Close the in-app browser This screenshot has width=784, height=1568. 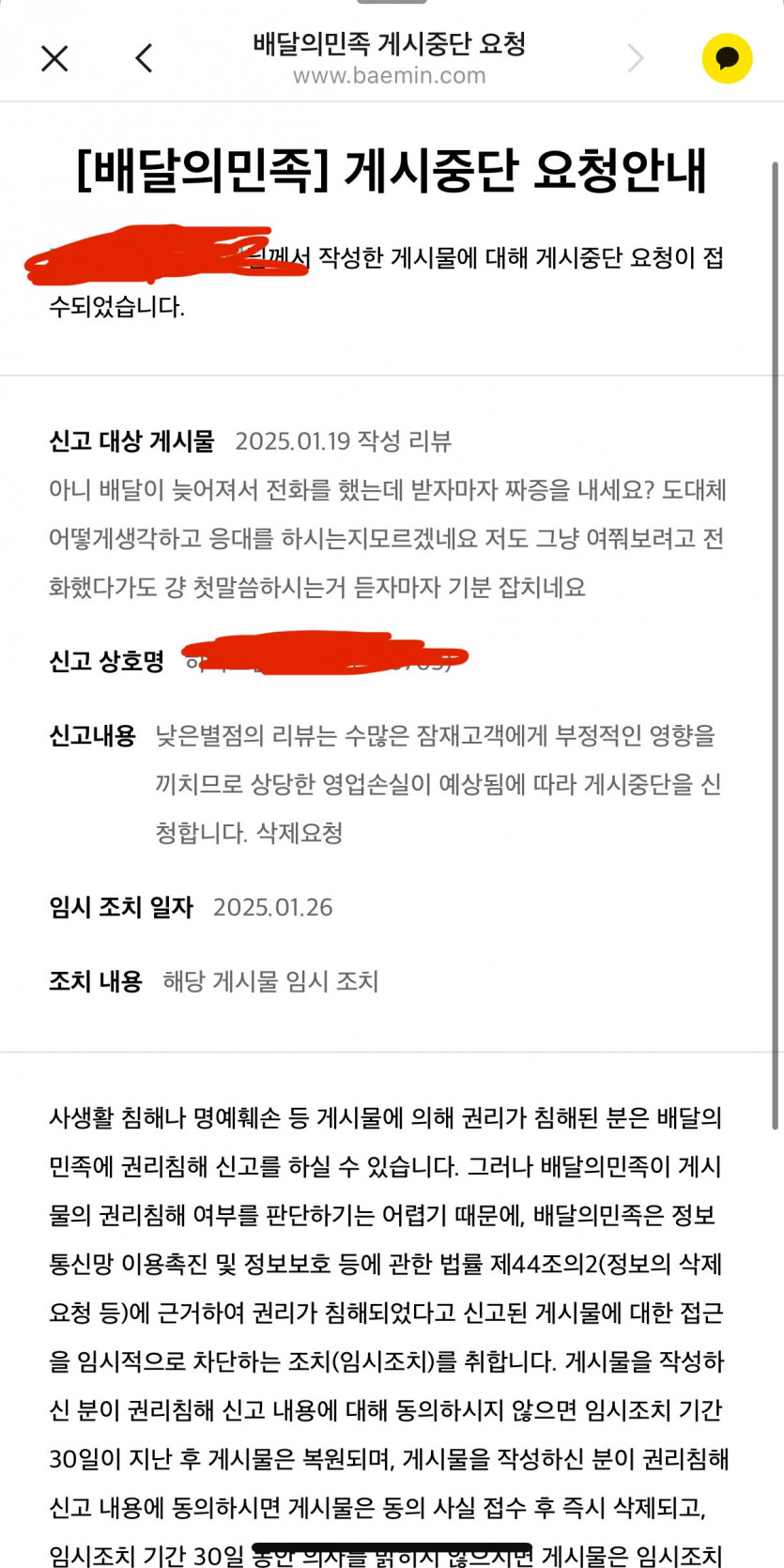coord(54,58)
